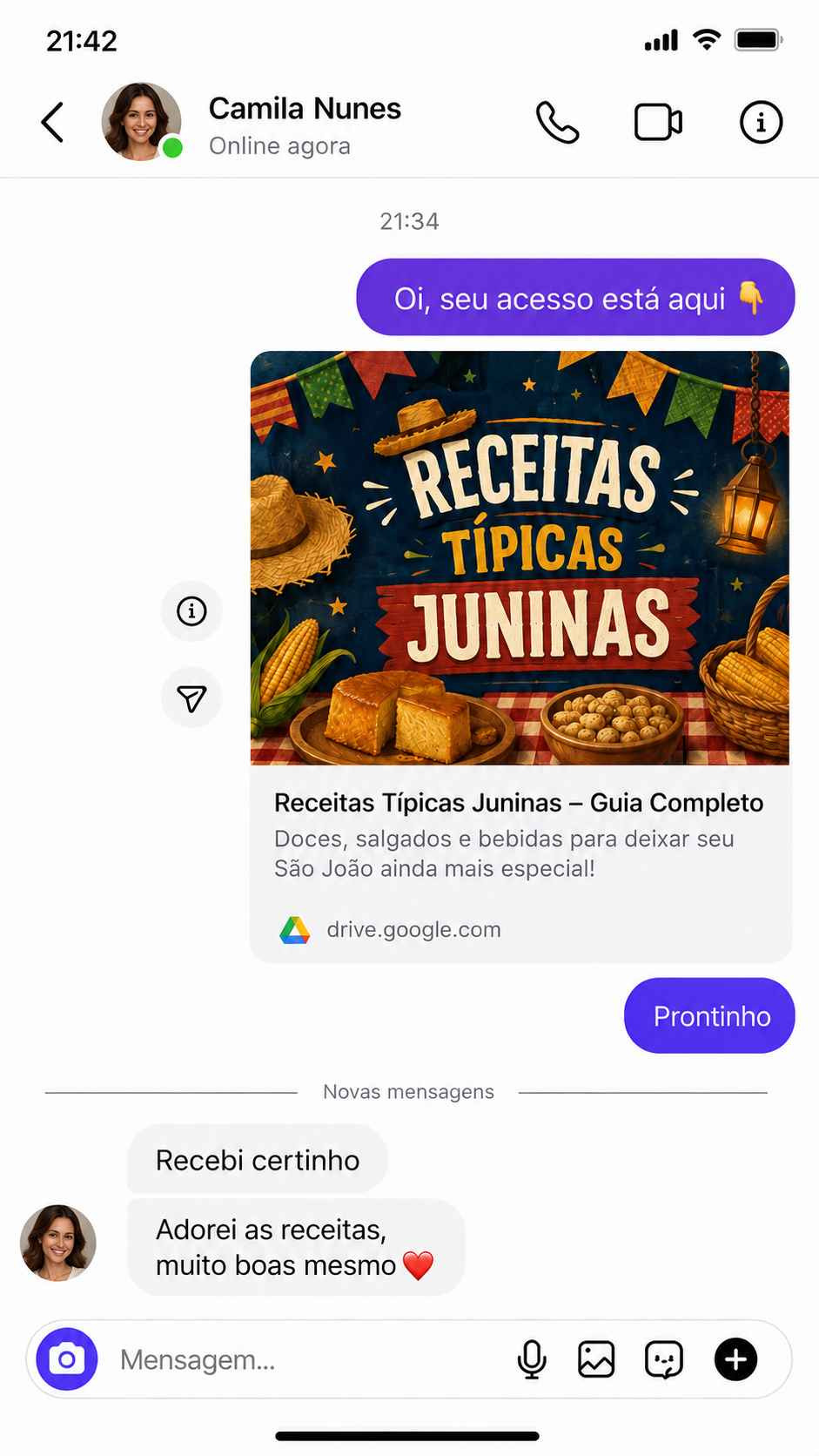
Task: Go back from Camila Nunes chat
Action: tap(53, 122)
